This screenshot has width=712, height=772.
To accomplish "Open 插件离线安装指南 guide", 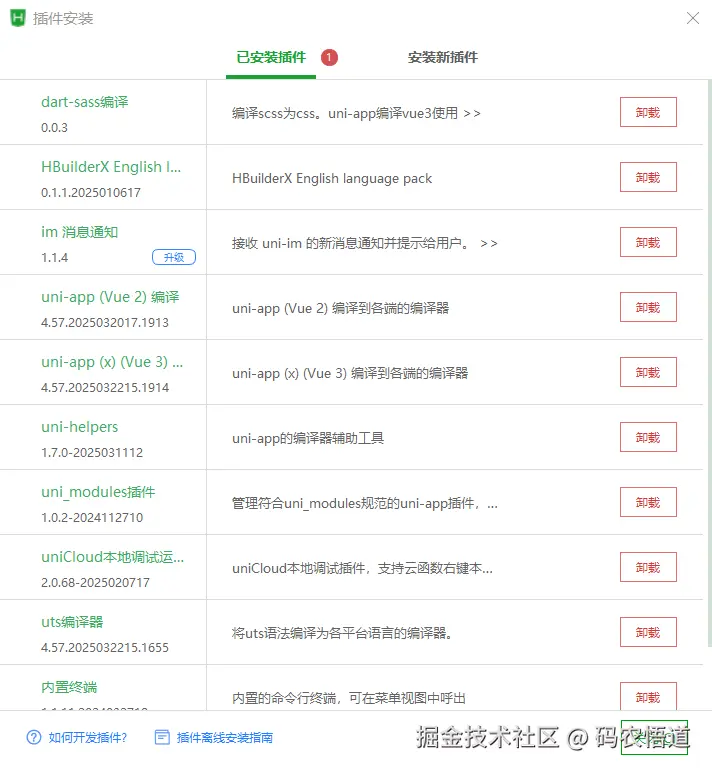I will pos(224,738).
